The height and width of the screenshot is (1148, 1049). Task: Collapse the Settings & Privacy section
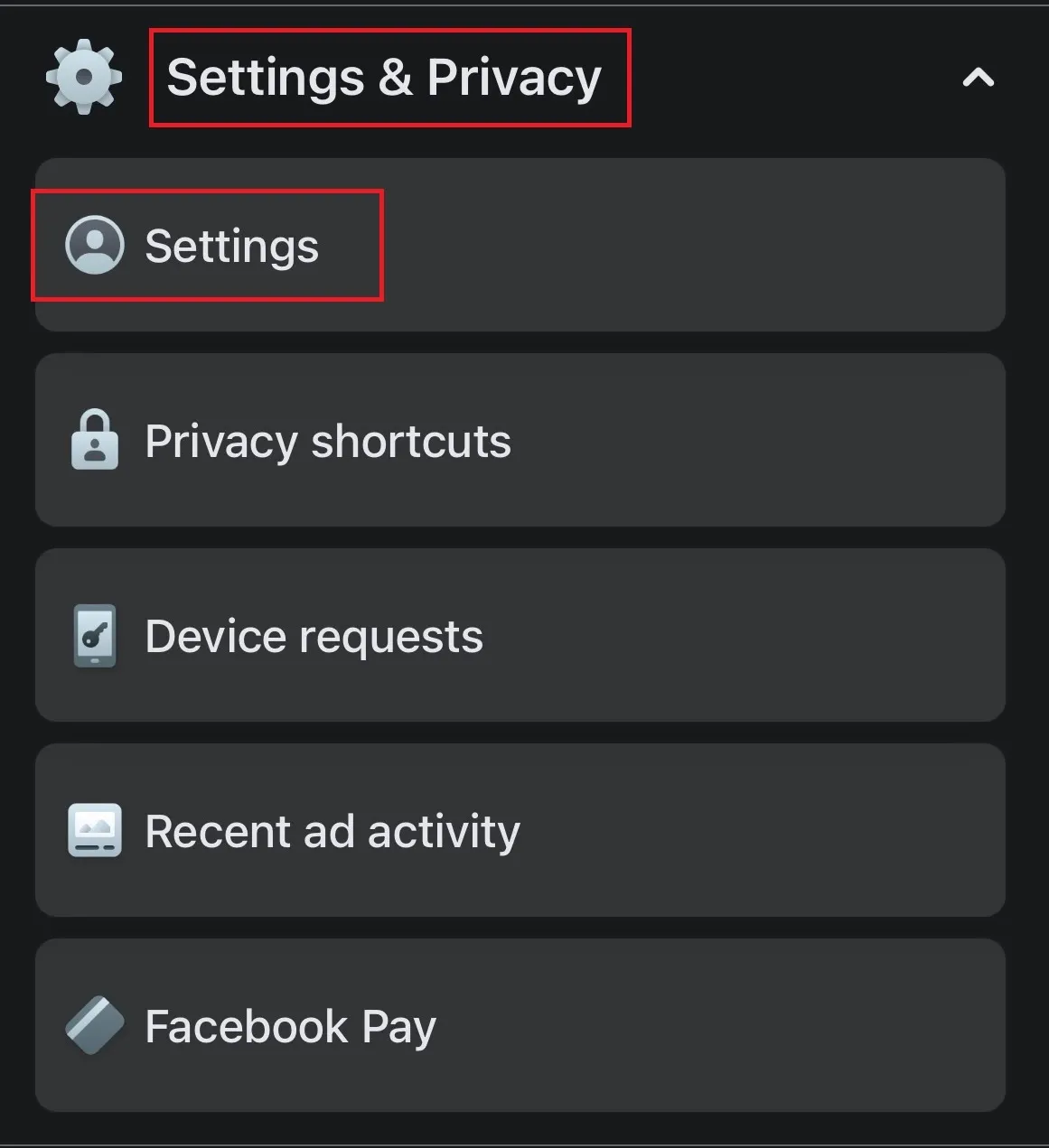point(978,78)
